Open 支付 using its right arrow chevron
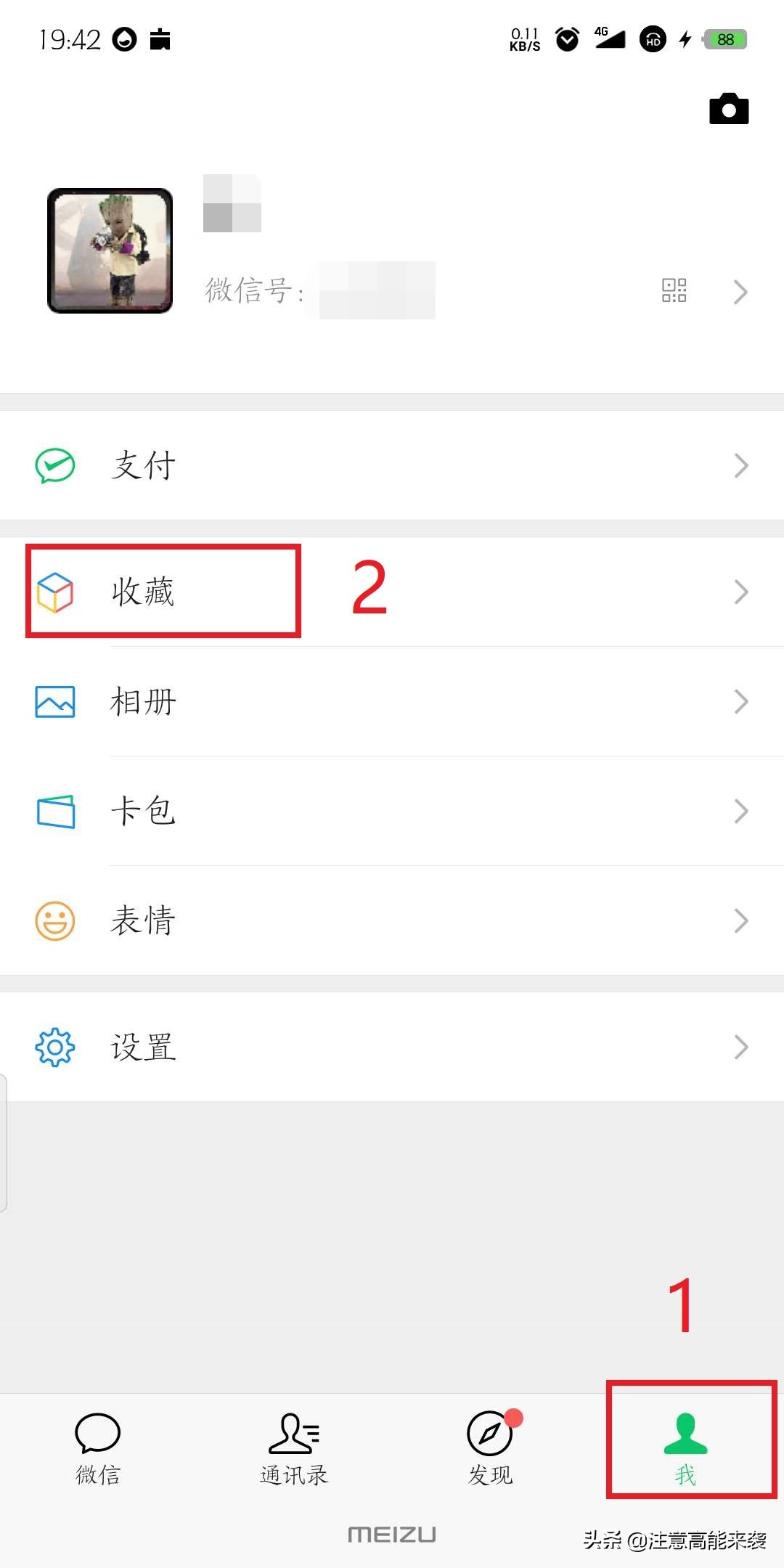This screenshot has width=784, height=1568. 740,465
